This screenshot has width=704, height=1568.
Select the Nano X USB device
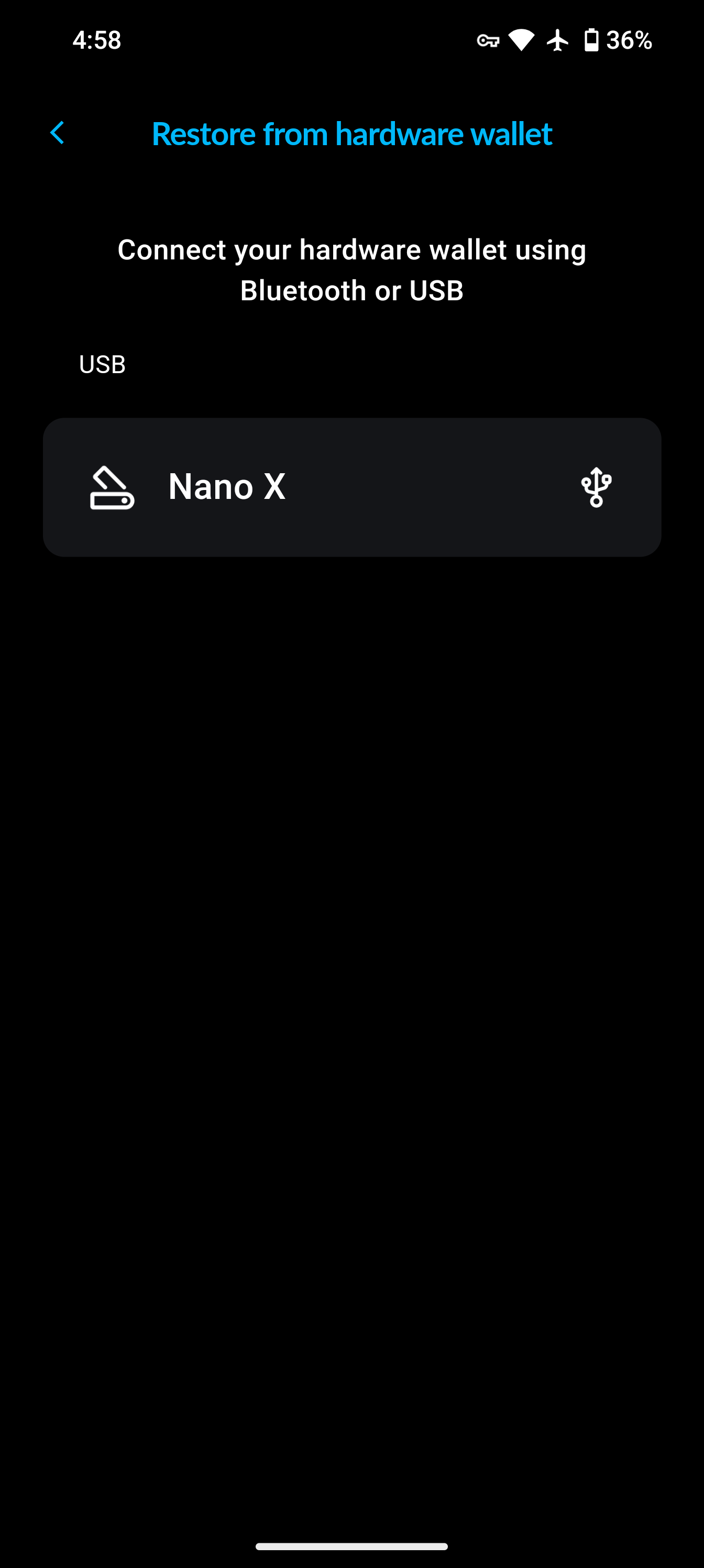351,487
